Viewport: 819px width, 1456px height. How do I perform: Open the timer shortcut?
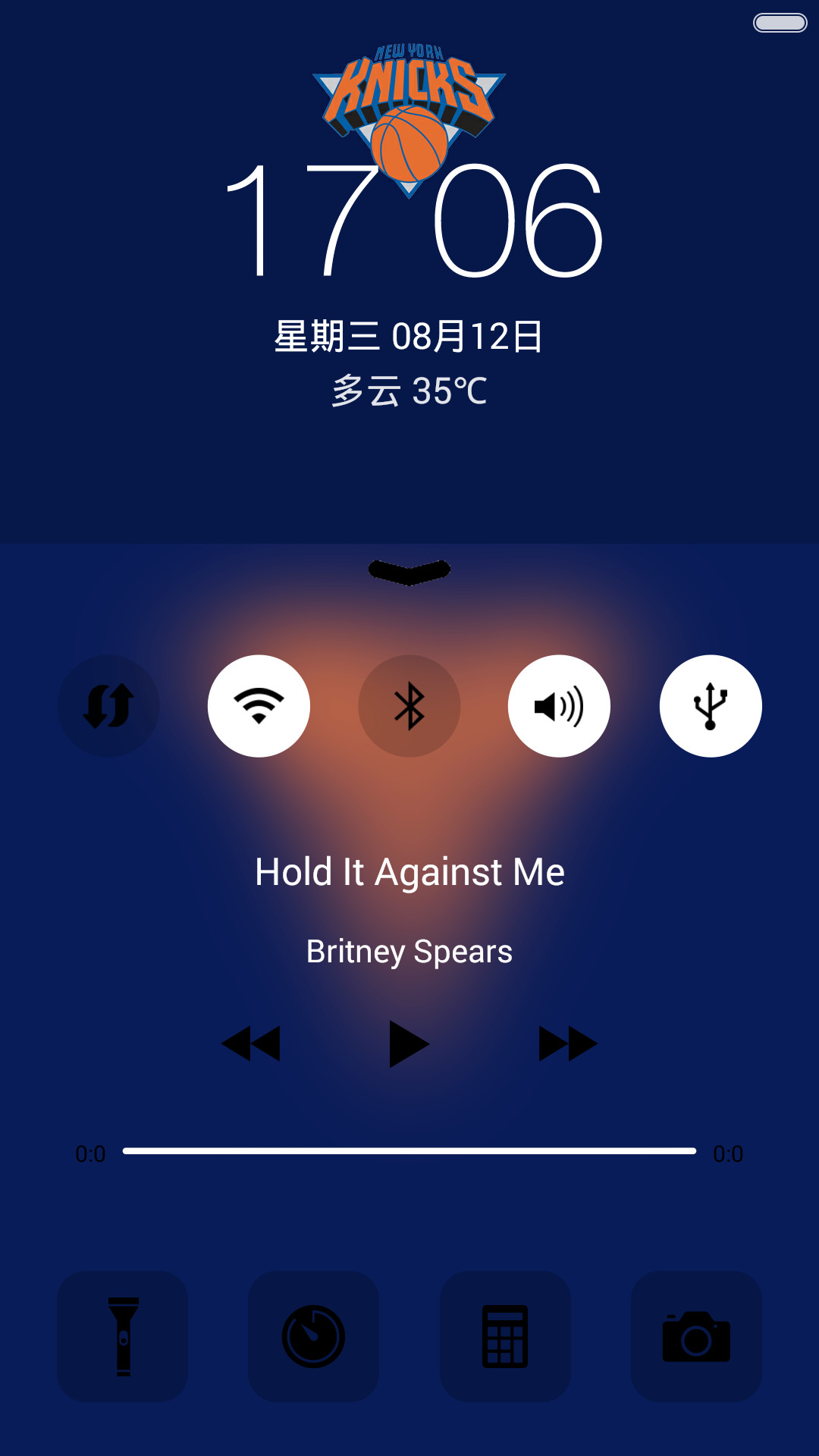click(314, 1336)
